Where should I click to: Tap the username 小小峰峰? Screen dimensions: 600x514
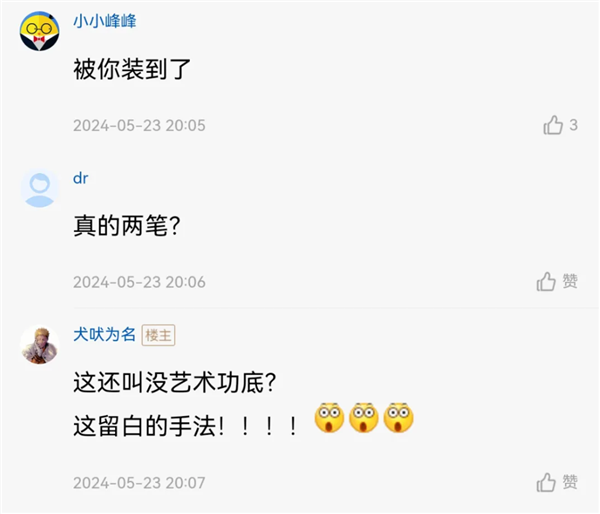(x=105, y=21)
